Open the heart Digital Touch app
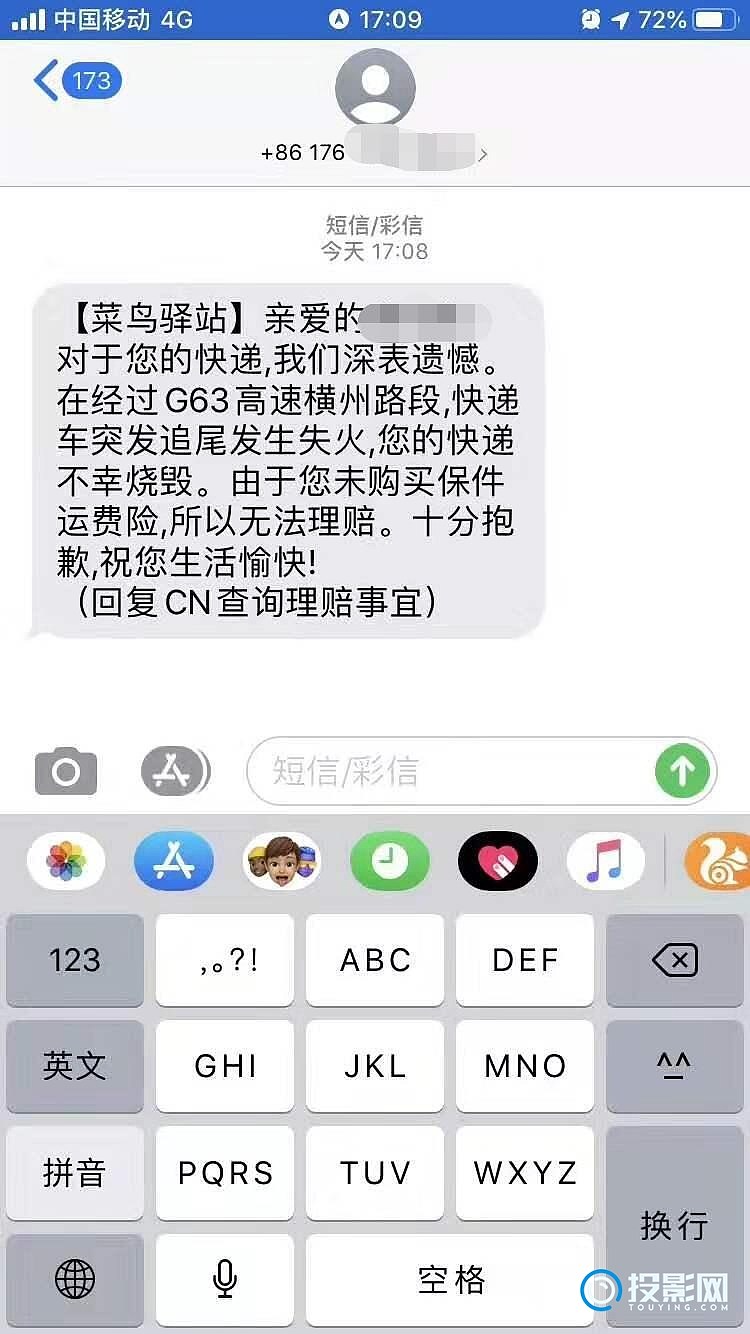The height and width of the screenshot is (1334, 750). point(498,861)
